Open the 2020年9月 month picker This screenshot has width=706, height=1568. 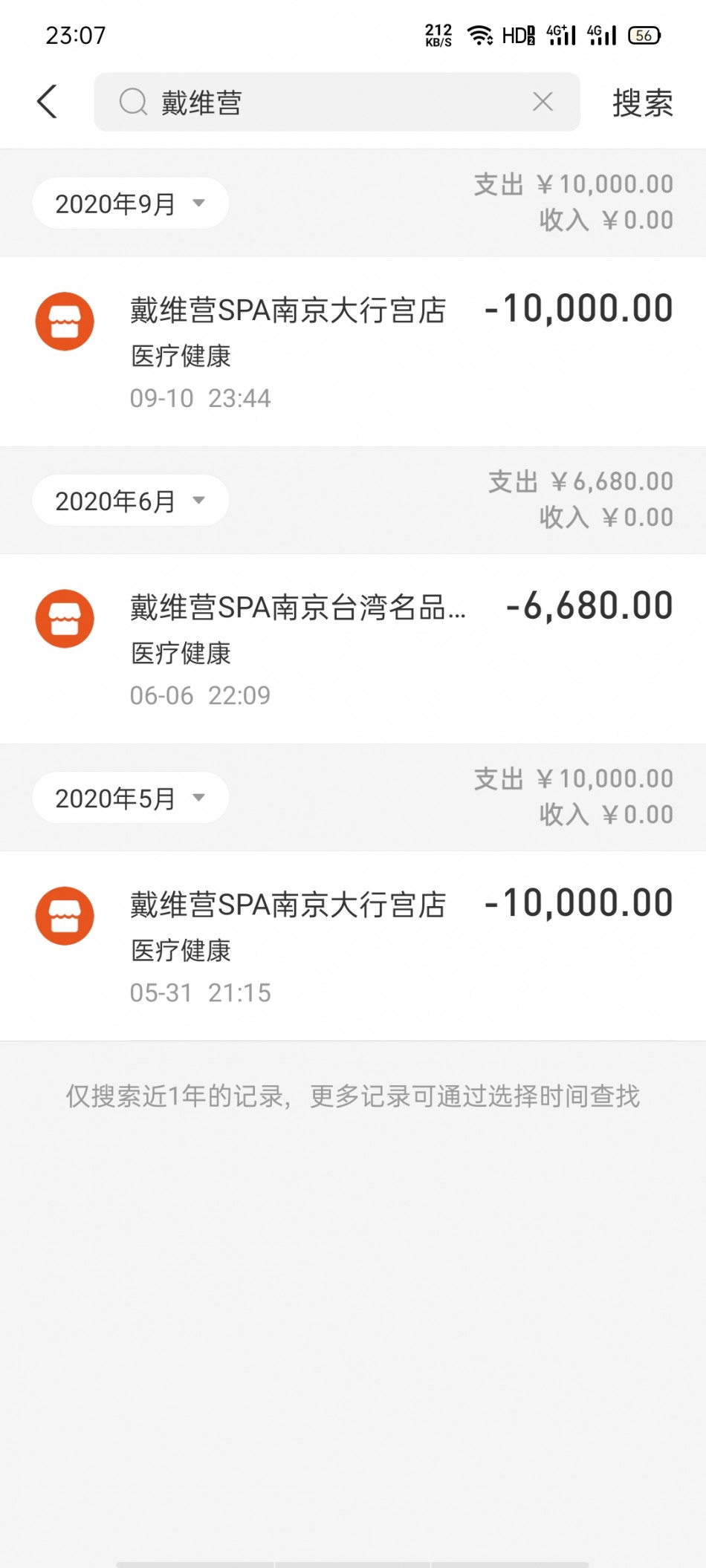click(130, 204)
